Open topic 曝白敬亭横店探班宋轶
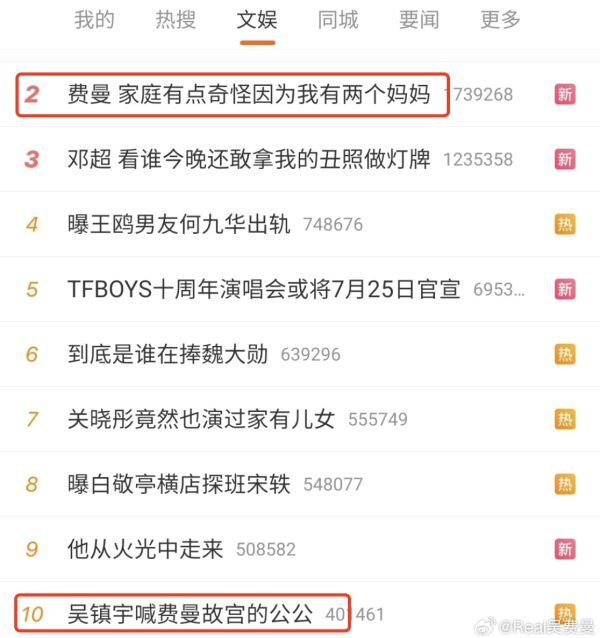 click(178, 484)
